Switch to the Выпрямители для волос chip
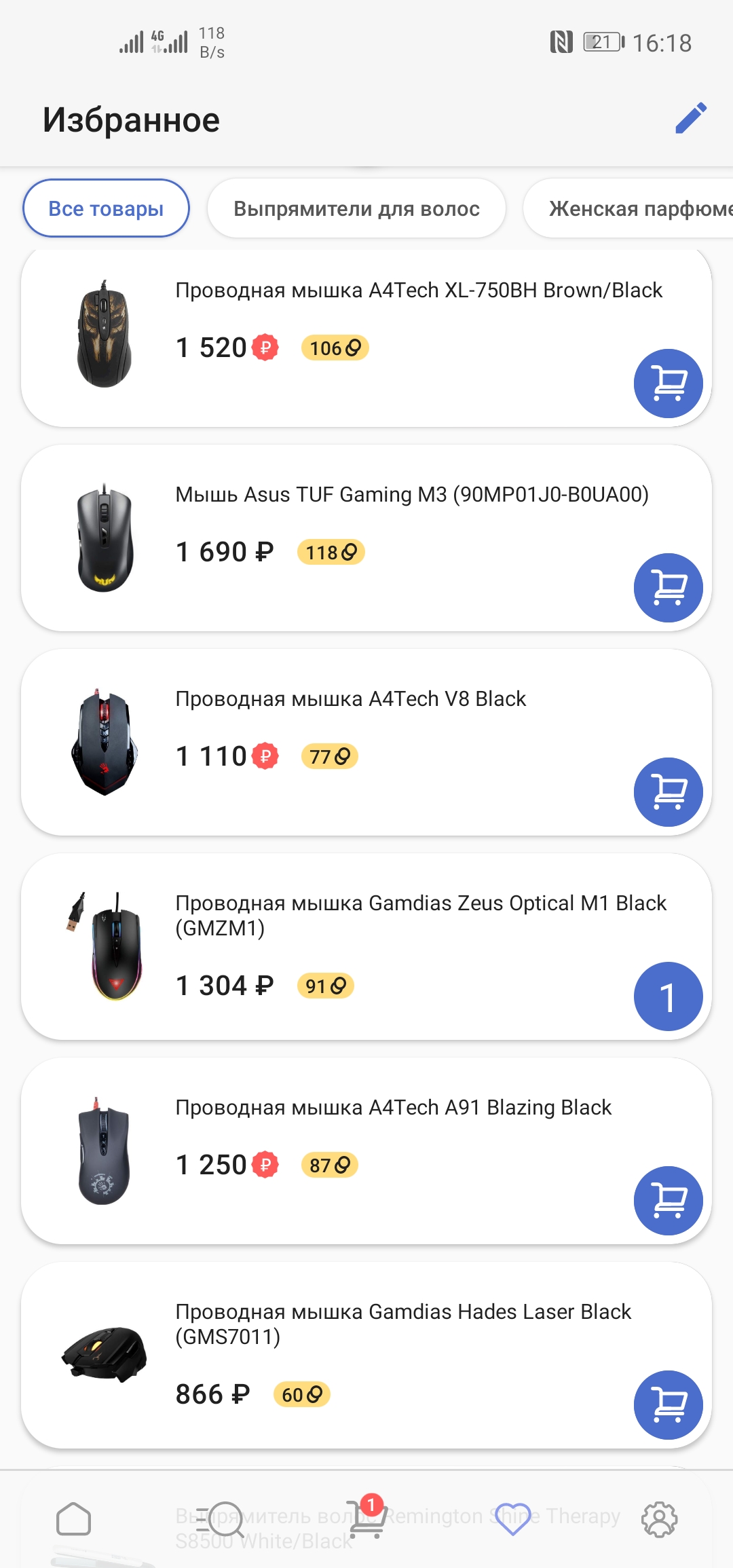The image size is (733, 1568). (x=356, y=208)
